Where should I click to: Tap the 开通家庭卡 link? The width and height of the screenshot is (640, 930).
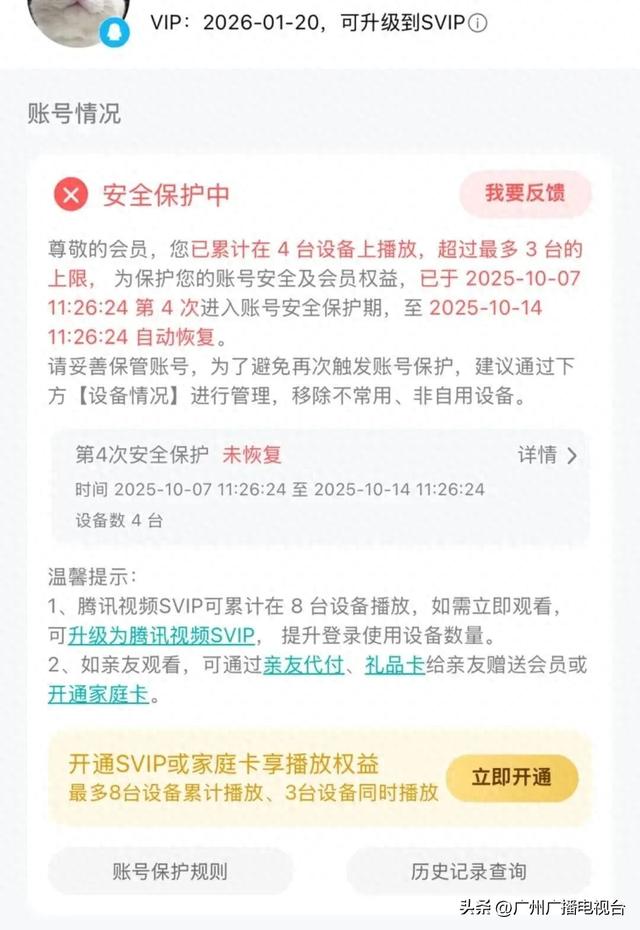click(x=98, y=694)
